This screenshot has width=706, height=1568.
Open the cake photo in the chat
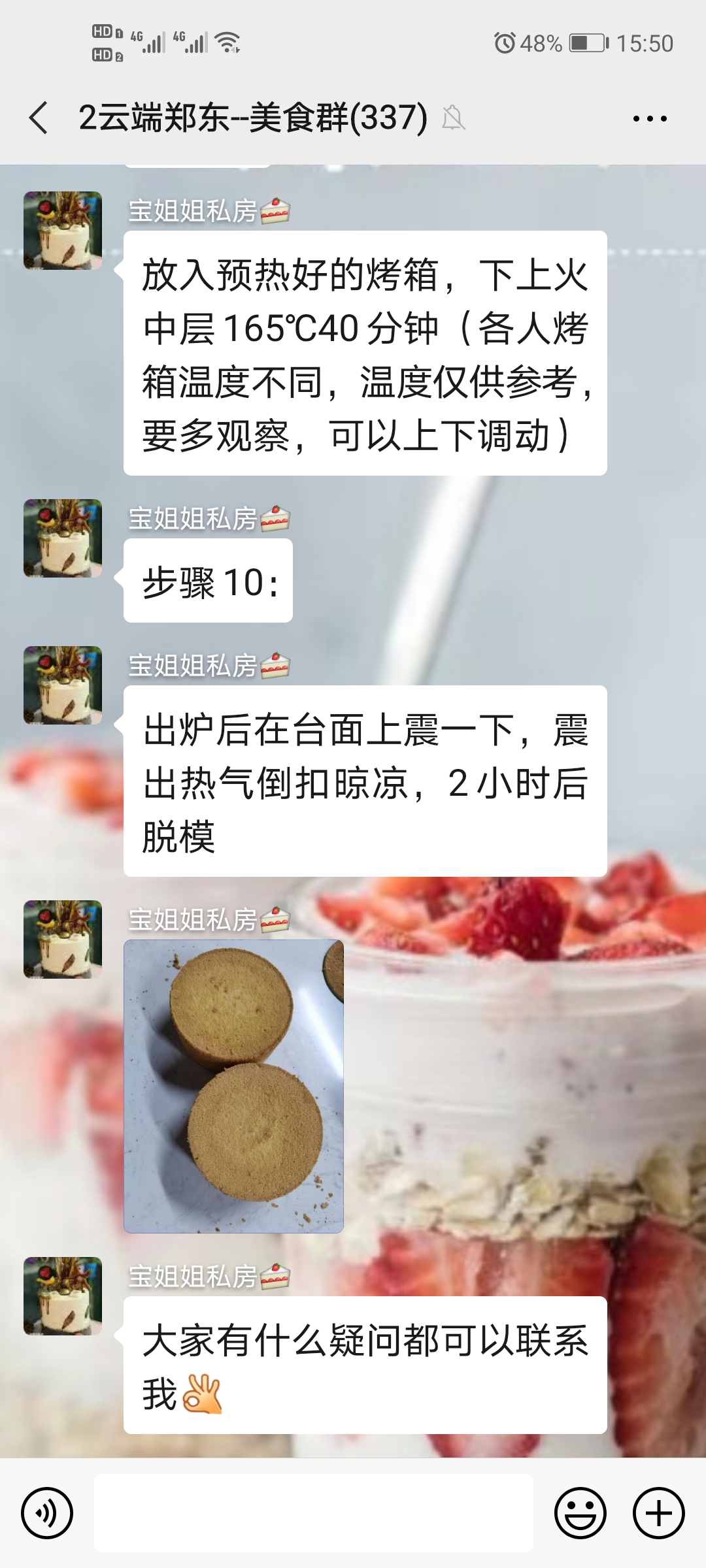pos(234,1086)
